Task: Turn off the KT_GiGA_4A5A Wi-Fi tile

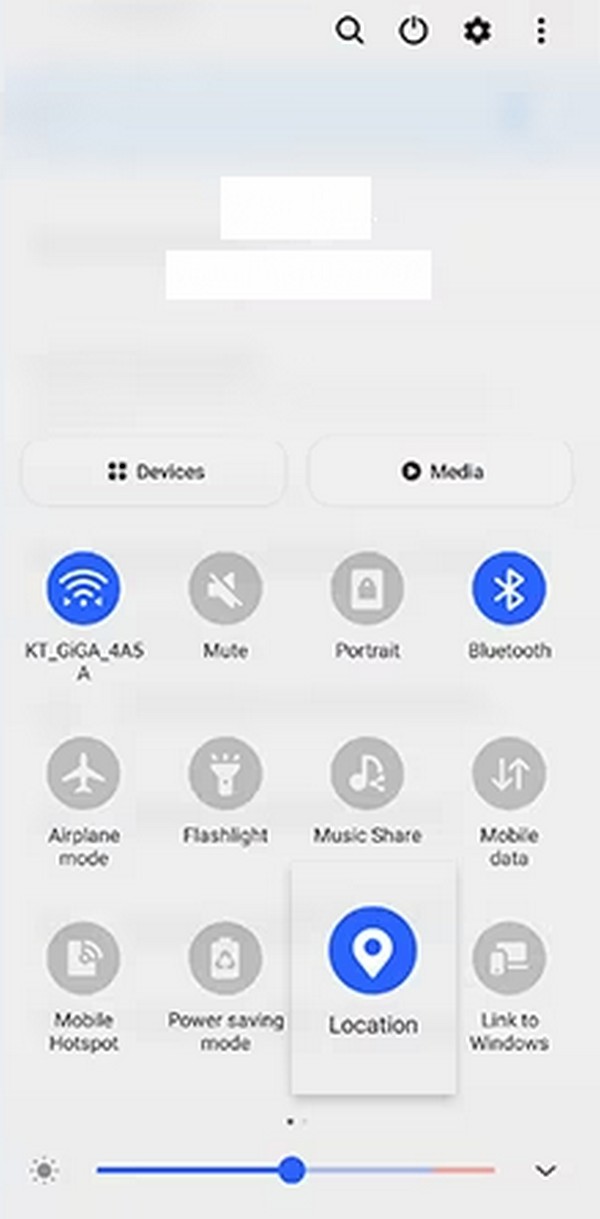Action: (84, 590)
